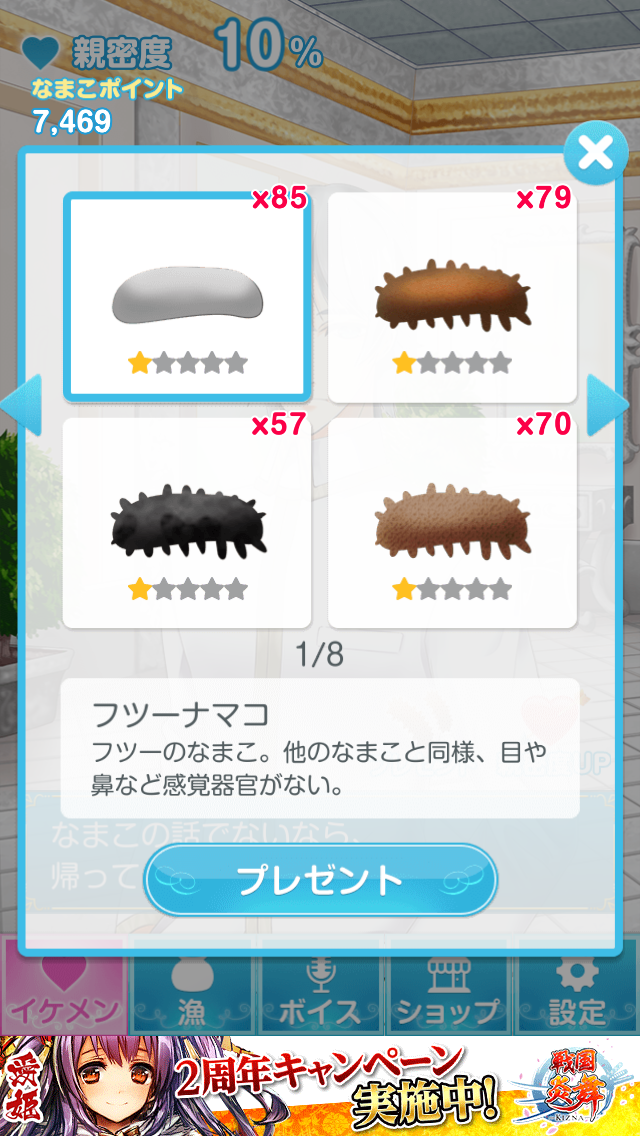Screen dimensions: 640x1136
Task: Switch to the ボイス tab
Action: click(320, 988)
